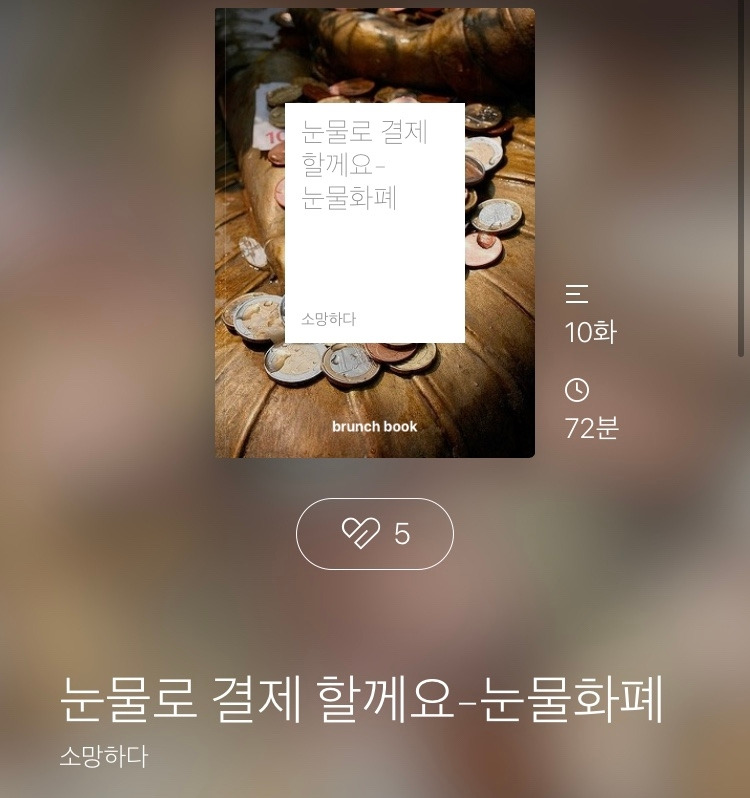
Task: Expand book details via the list glyph
Action: pyautogui.click(x=576, y=293)
